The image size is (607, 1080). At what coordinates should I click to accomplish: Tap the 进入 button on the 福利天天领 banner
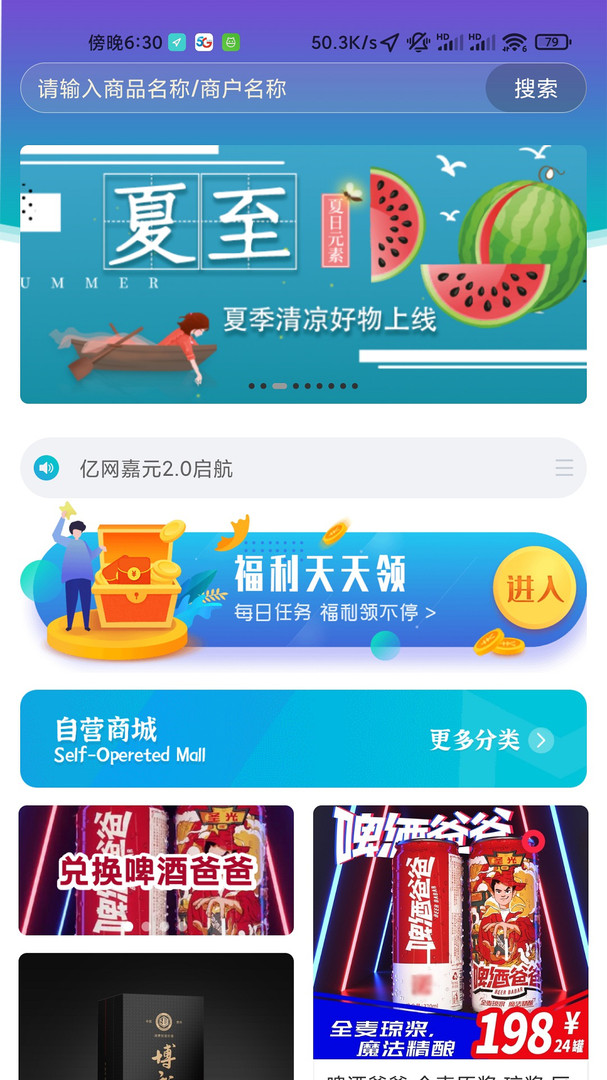coord(534,589)
